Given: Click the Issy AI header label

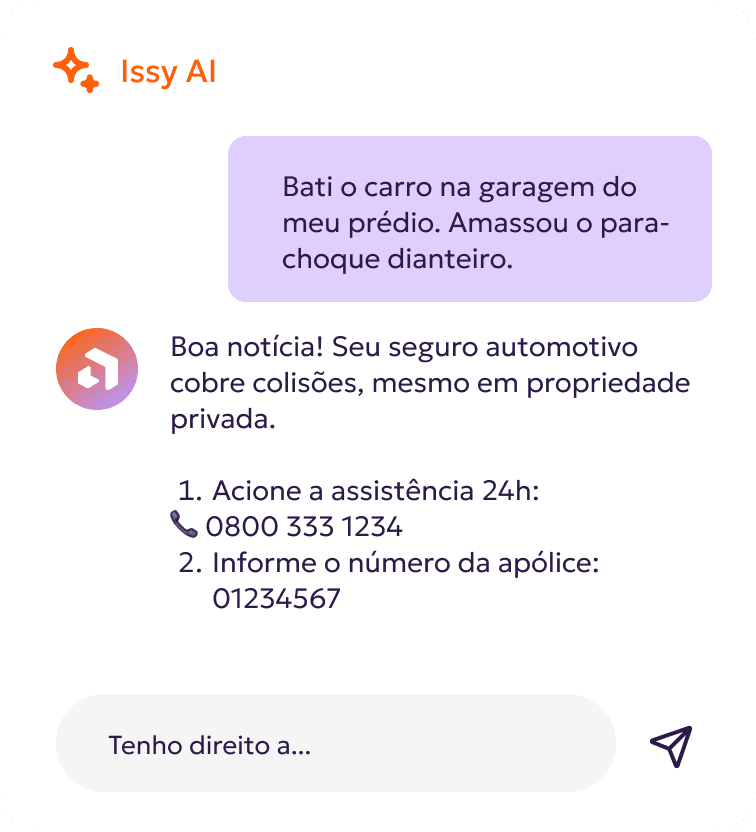Looking at the screenshot, I should tap(167, 71).
